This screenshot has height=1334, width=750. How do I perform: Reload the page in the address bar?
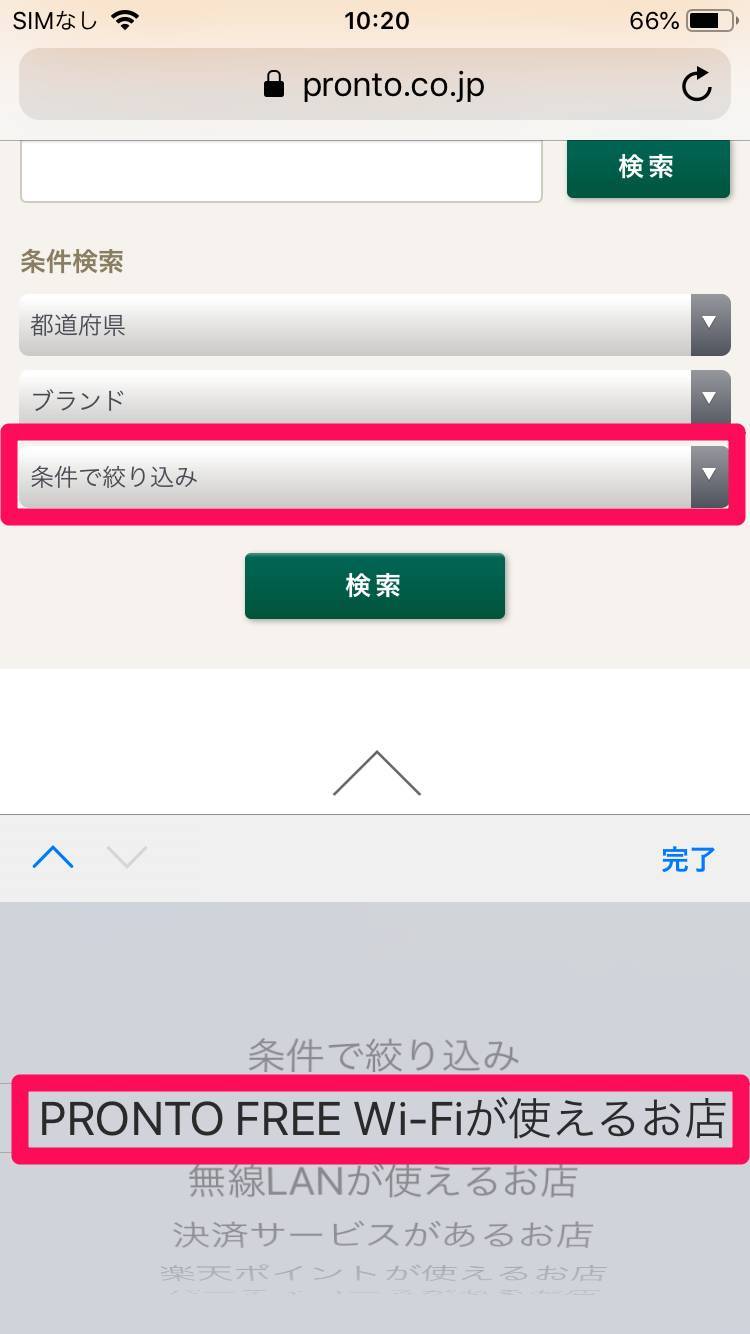point(696,85)
